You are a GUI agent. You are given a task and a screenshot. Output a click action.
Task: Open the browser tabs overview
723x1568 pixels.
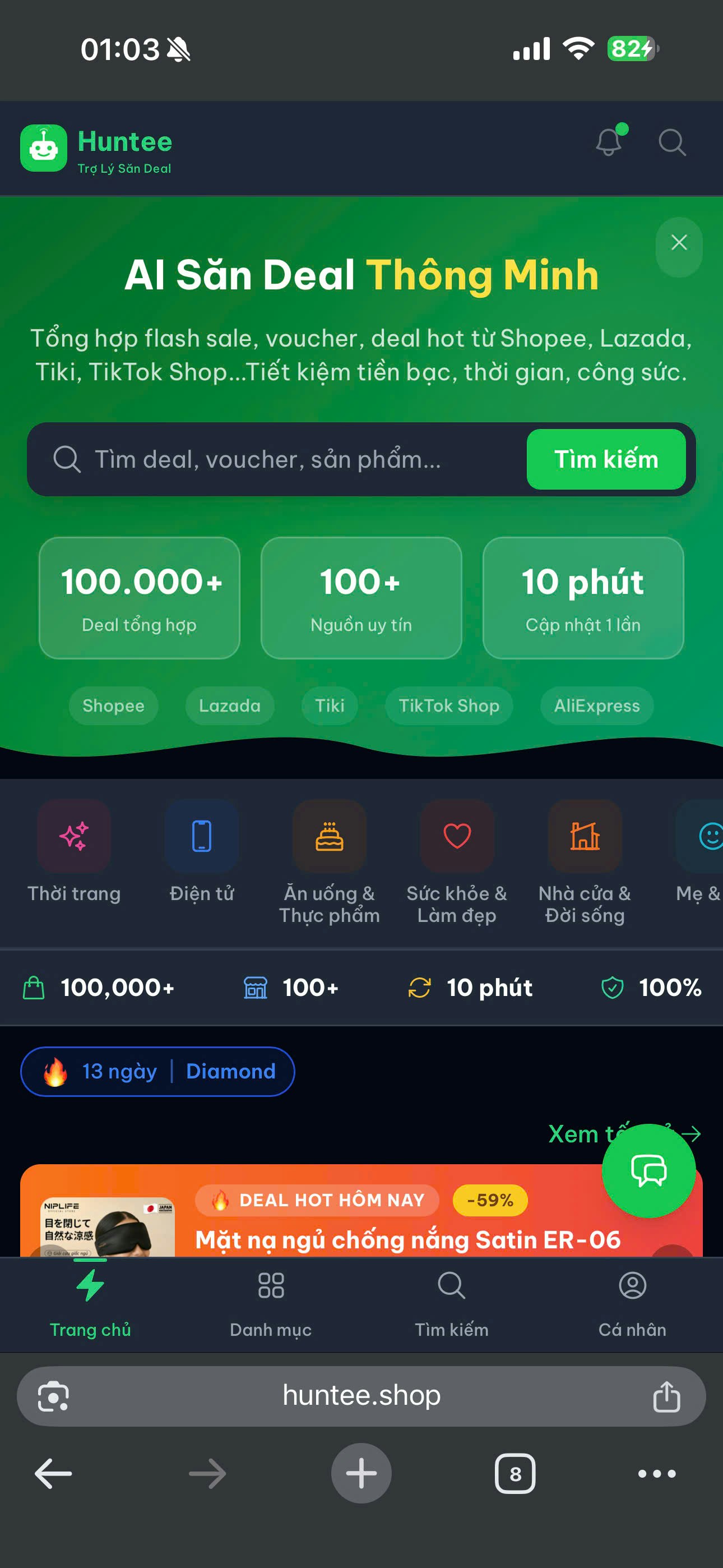pos(515,1474)
